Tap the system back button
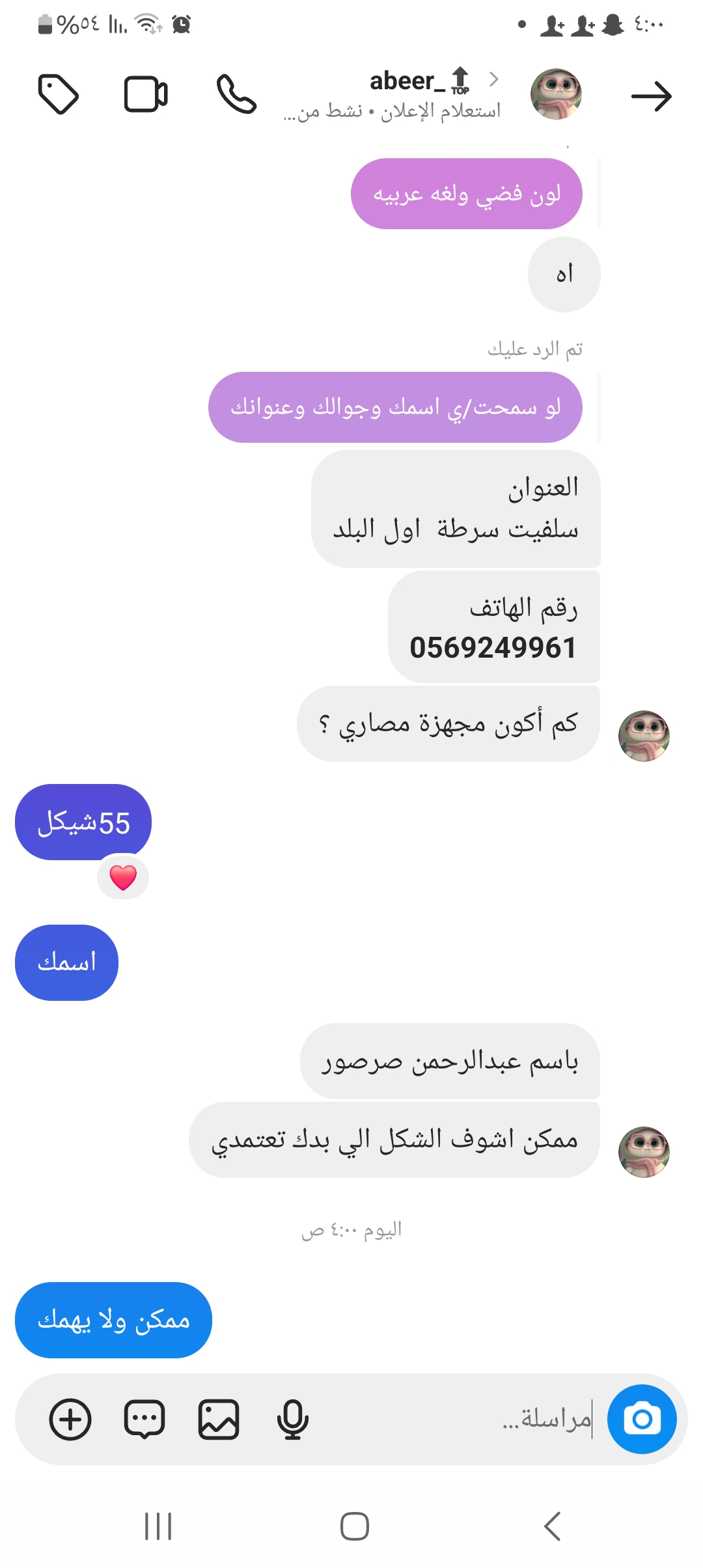This screenshot has height=1568, width=703. 552,1526
